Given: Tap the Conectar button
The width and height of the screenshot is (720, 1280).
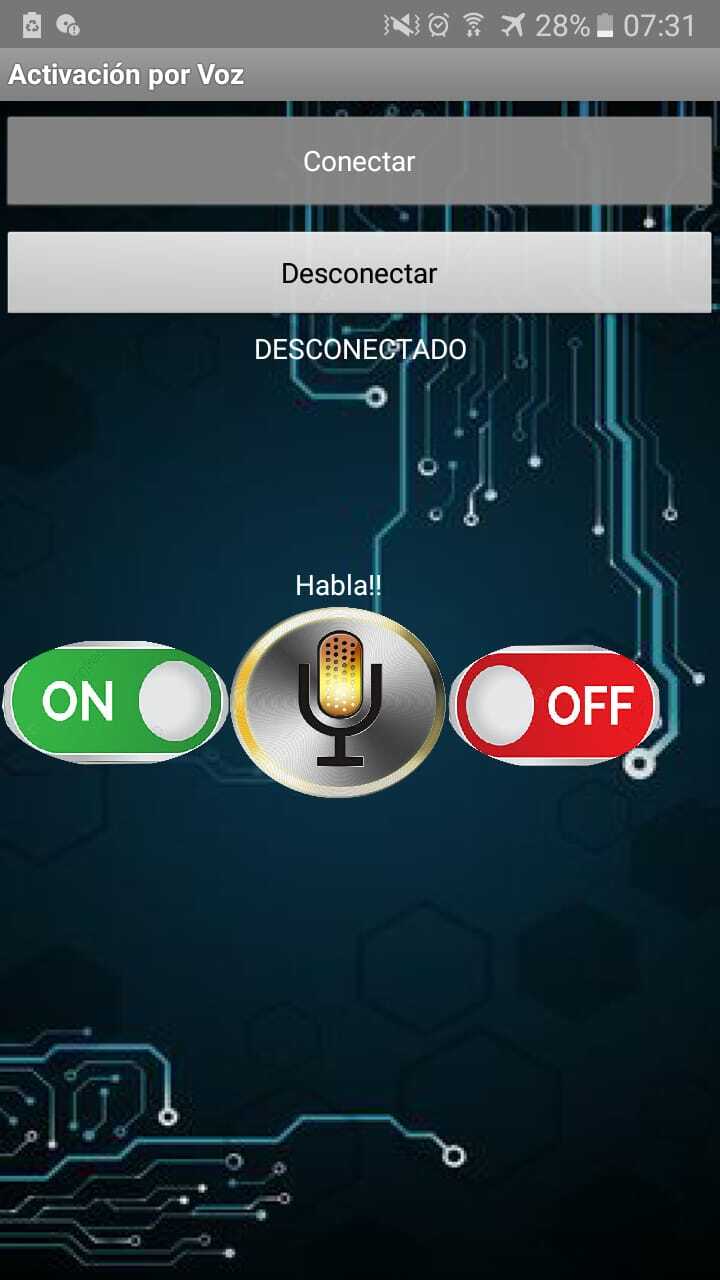Looking at the screenshot, I should coord(359,161).
